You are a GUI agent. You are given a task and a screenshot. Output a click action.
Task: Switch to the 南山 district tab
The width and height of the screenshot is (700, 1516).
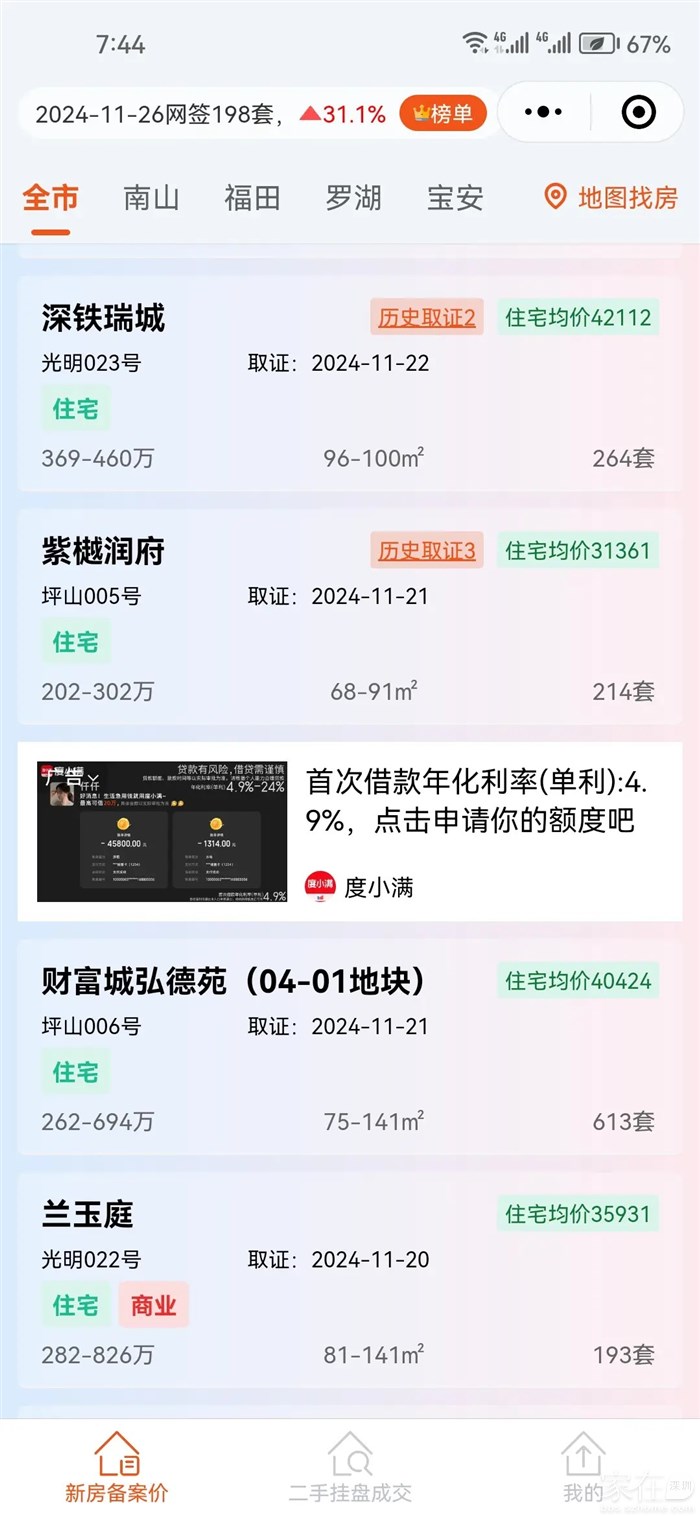pos(151,198)
